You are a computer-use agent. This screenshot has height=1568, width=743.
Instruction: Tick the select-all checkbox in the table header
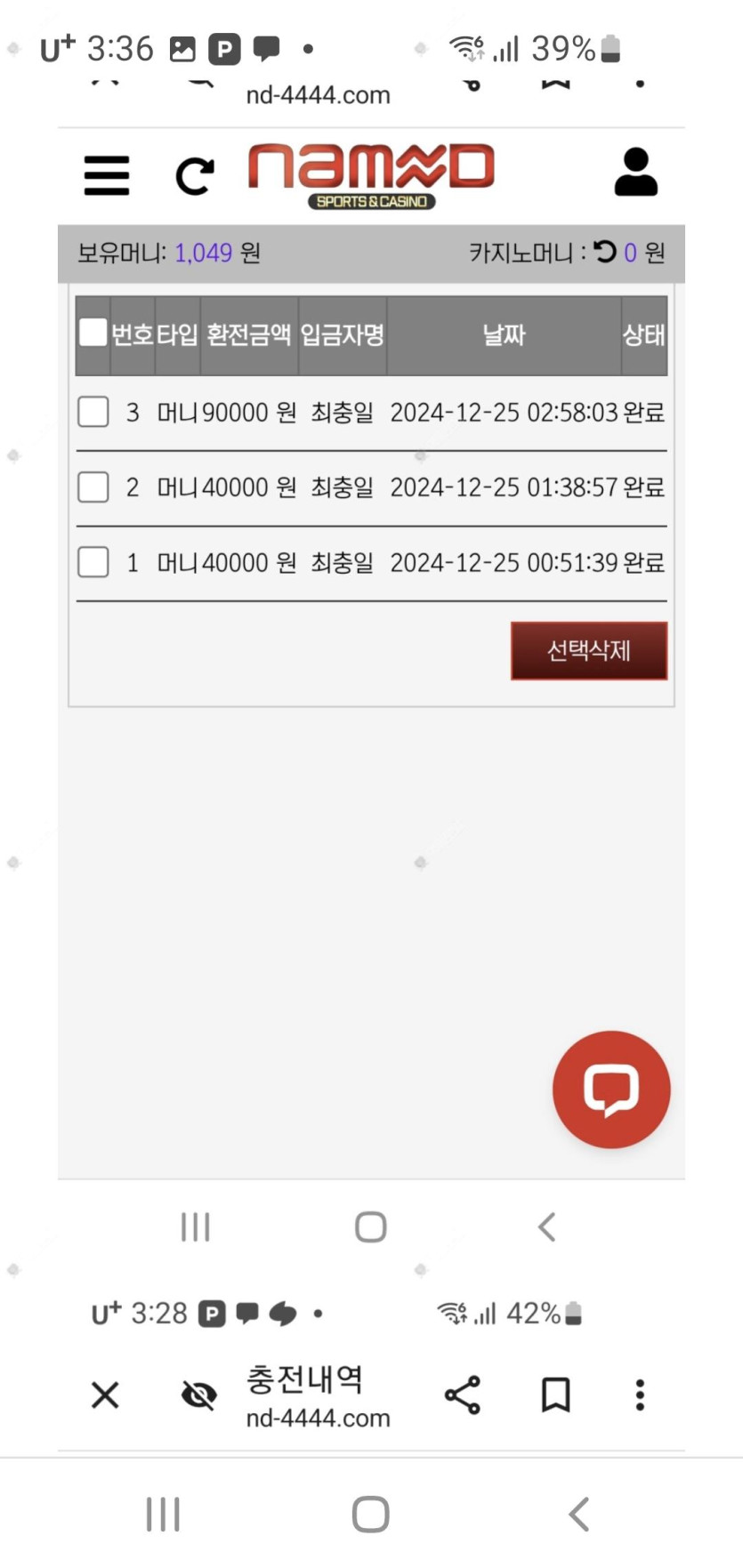[x=93, y=333]
